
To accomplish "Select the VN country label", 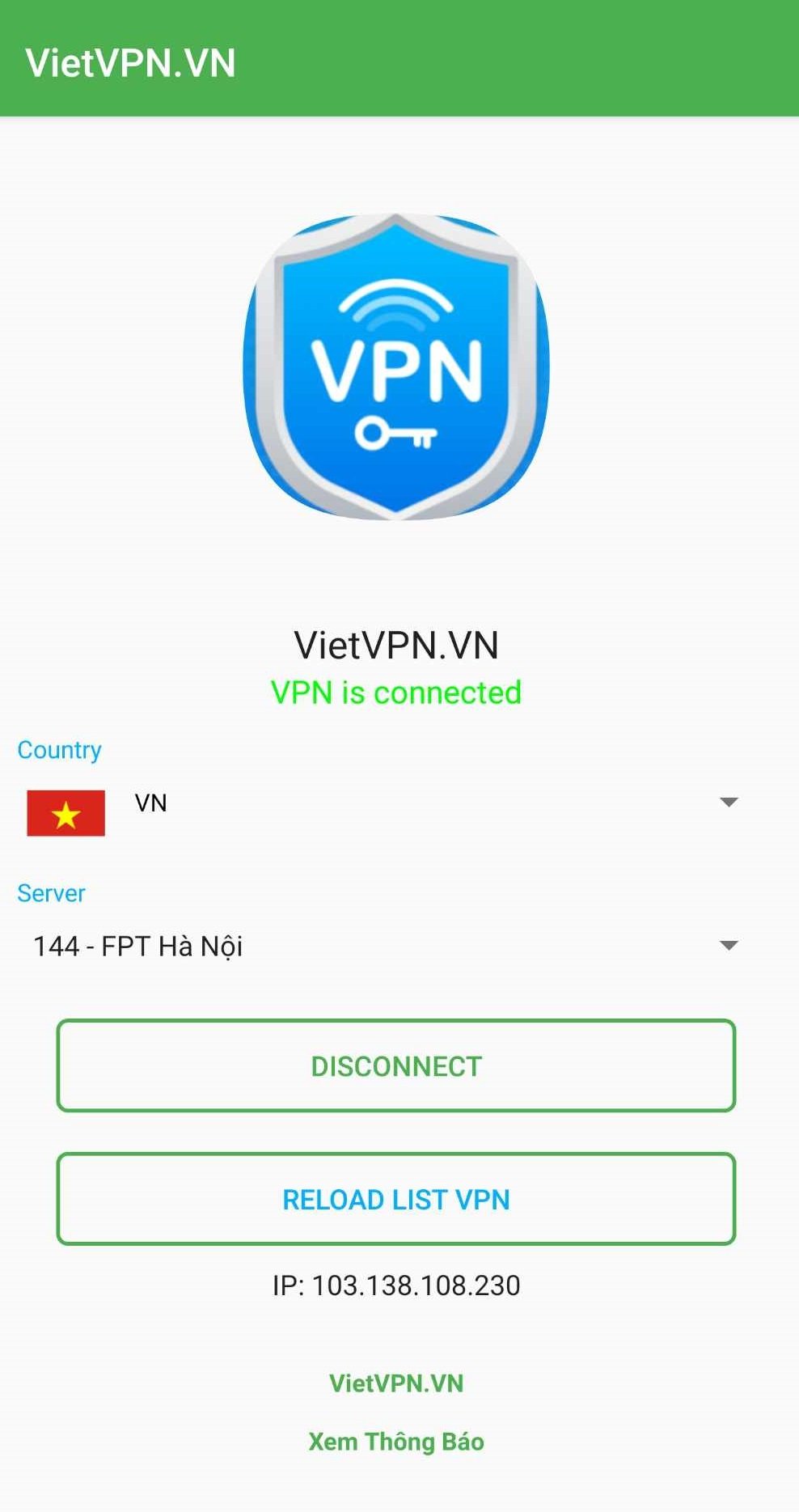I will tap(150, 803).
